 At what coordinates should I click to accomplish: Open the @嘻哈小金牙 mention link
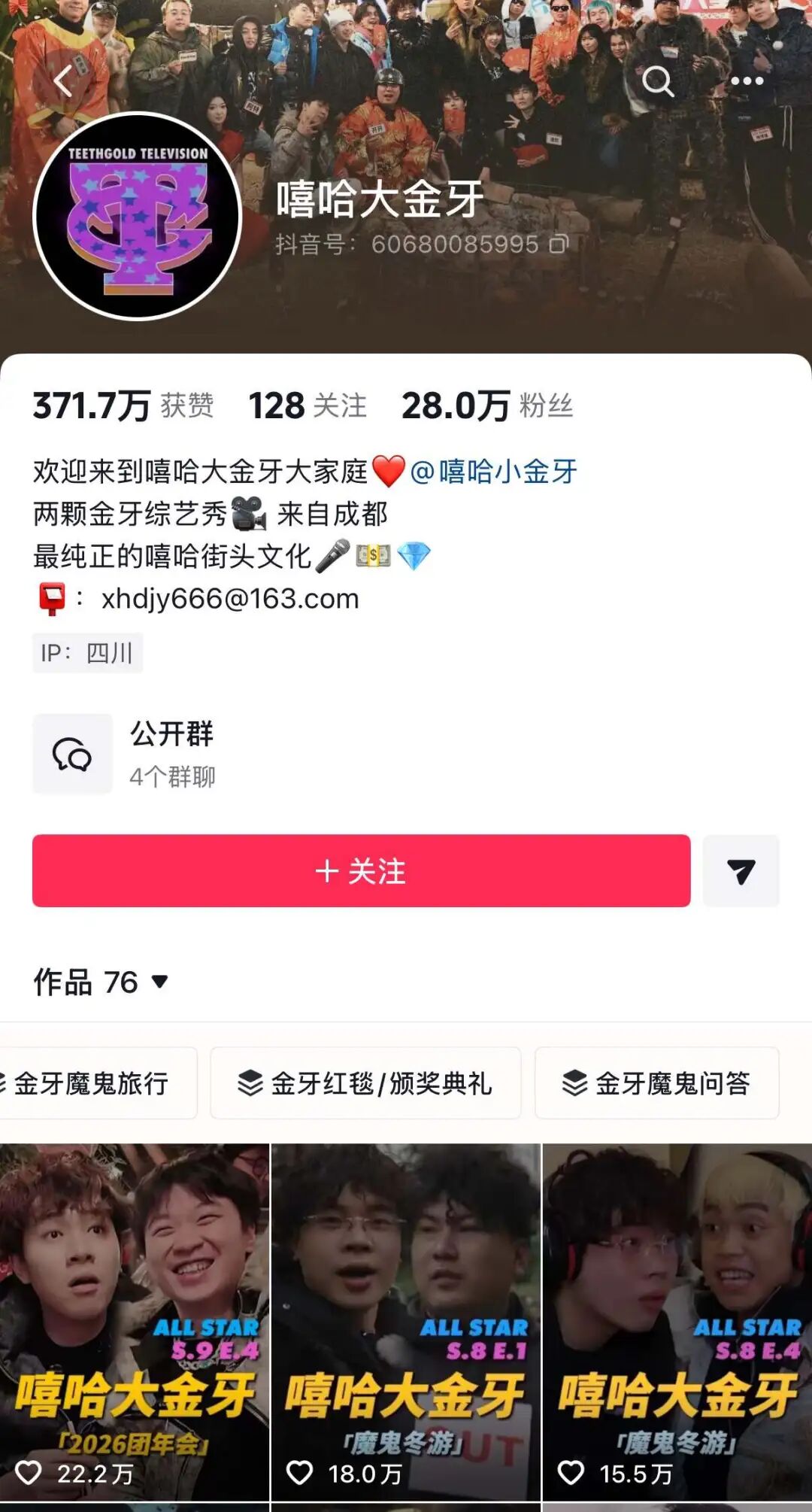494,472
